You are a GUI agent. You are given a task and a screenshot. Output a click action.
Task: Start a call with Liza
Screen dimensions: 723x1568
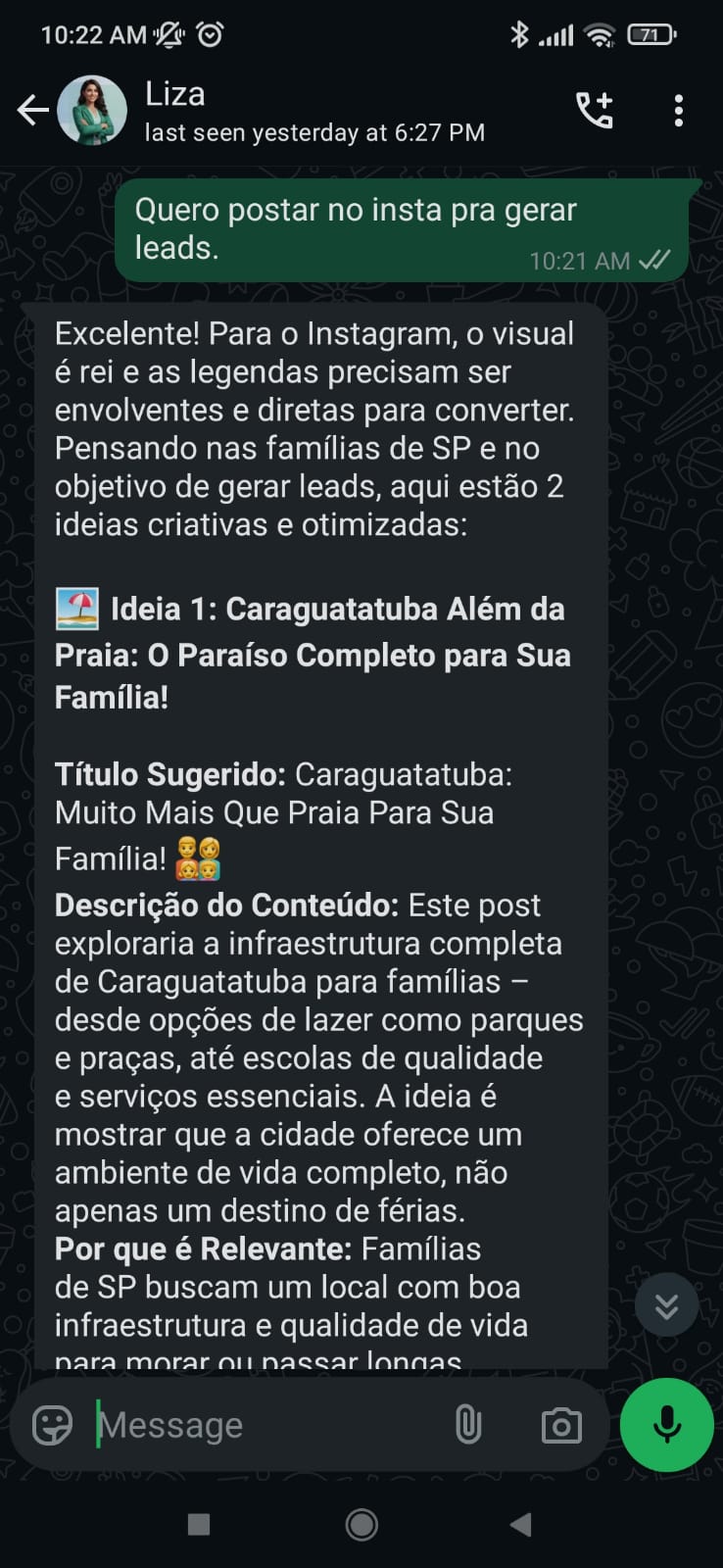pyautogui.click(x=594, y=111)
